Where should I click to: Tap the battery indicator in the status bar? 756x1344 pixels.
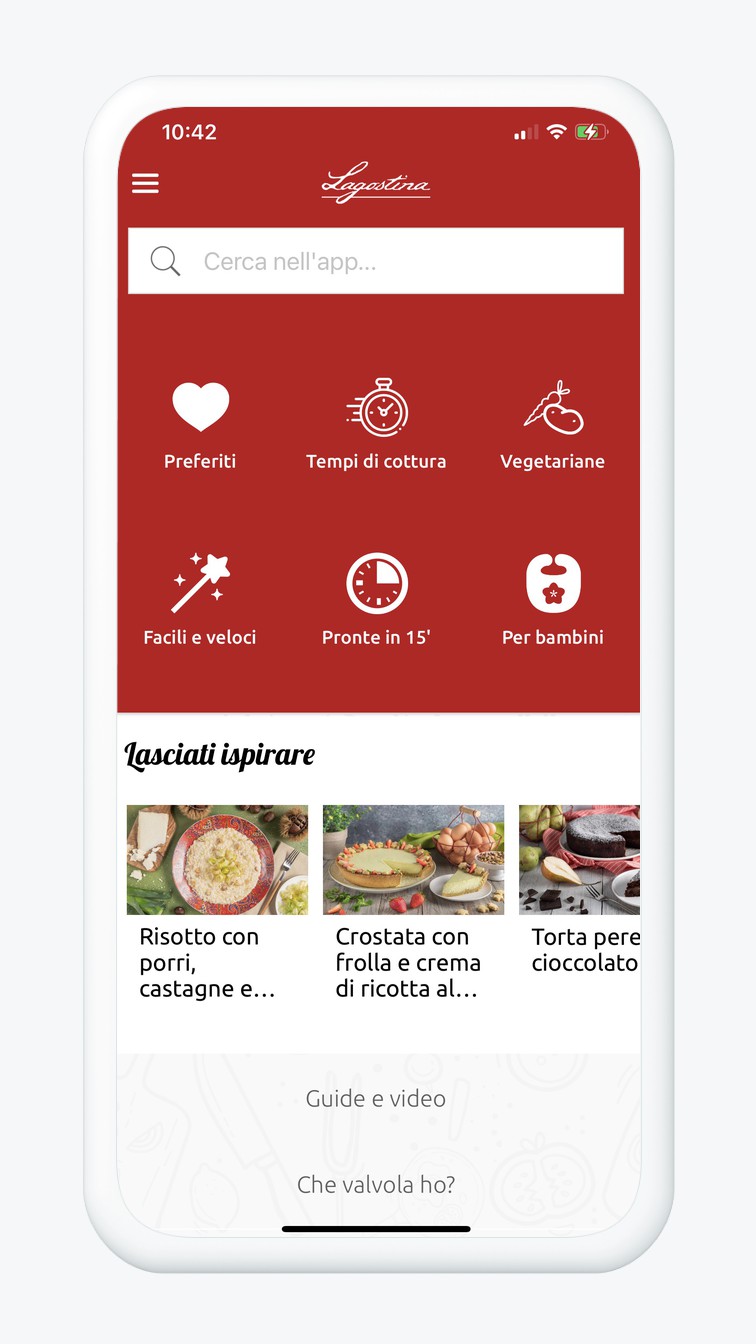click(x=590, y=131)
